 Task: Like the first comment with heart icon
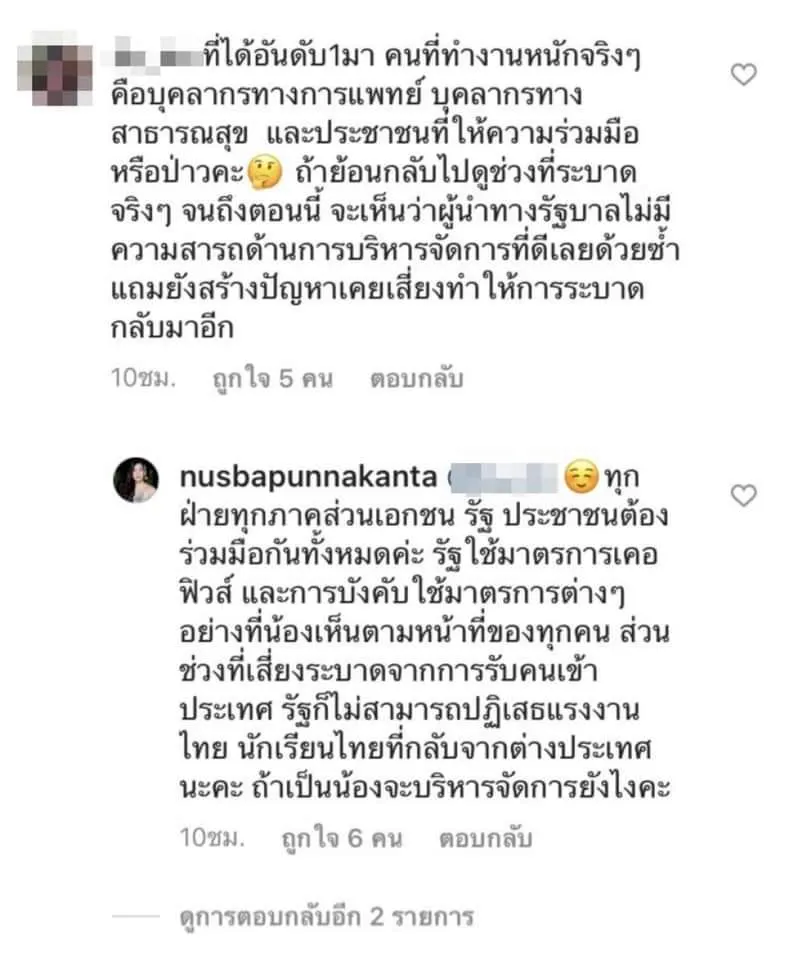click(744, 74)
